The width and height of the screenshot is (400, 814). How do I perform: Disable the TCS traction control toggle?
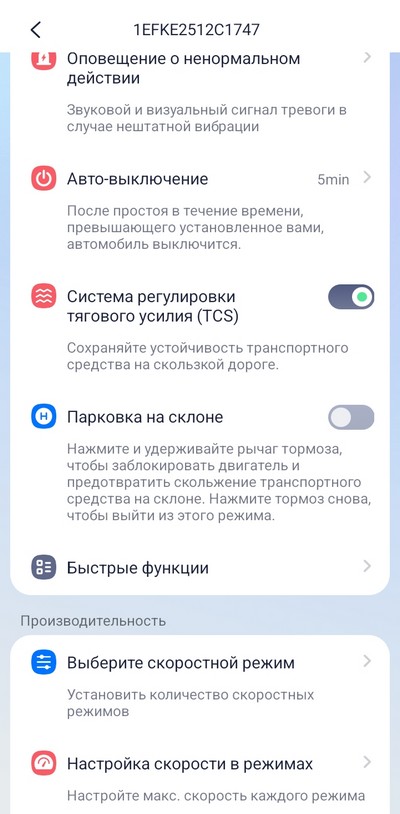[351, 296]
